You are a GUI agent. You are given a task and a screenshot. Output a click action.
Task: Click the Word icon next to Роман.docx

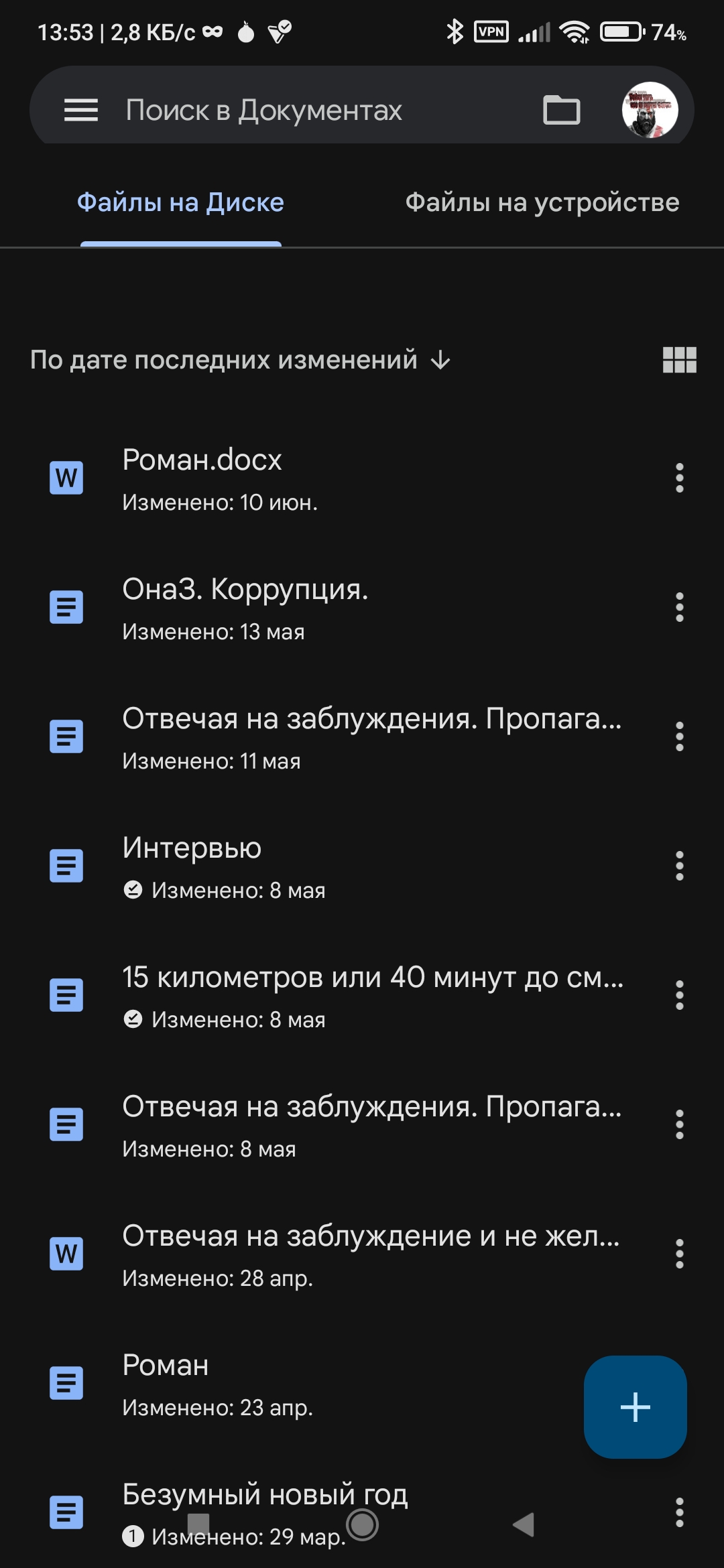[x=66, y=478]
